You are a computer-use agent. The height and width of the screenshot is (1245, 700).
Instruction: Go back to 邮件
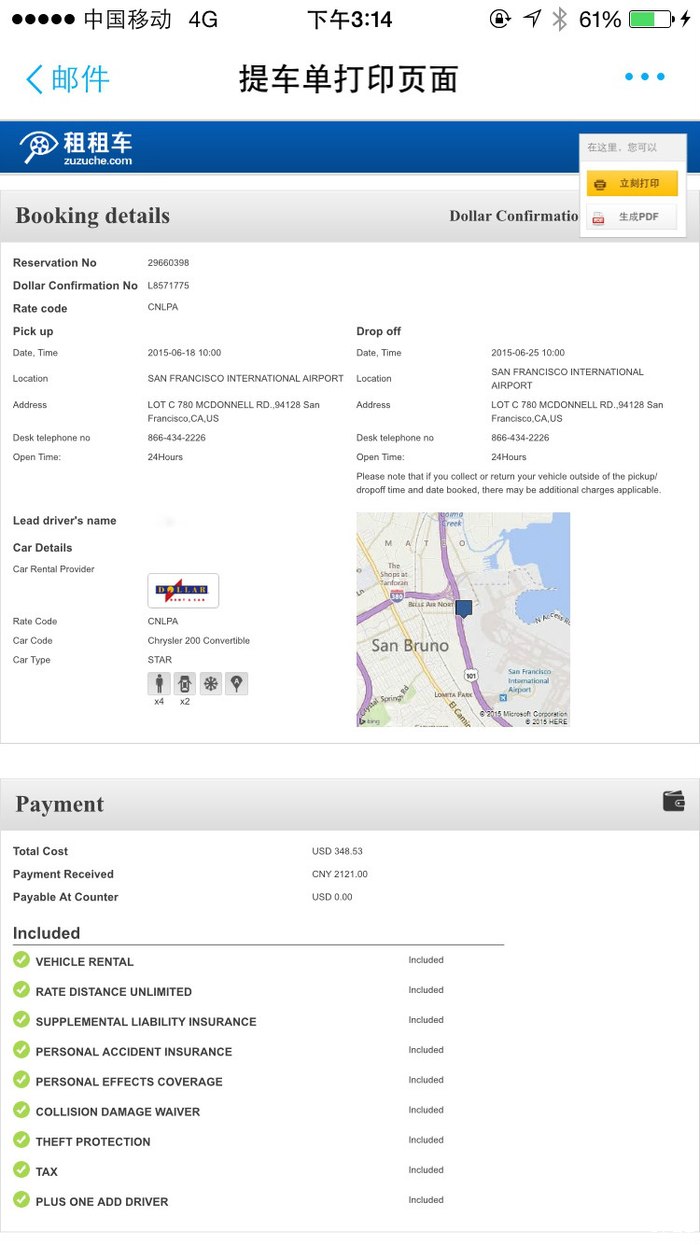point(67,79)
